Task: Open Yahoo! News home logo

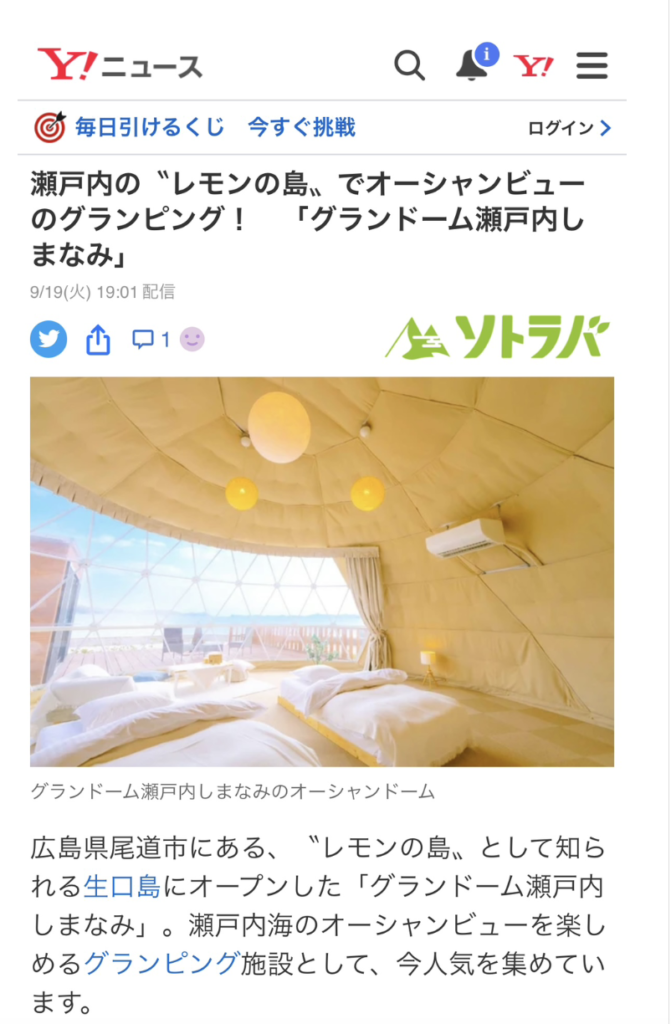Action: [120, 66]
